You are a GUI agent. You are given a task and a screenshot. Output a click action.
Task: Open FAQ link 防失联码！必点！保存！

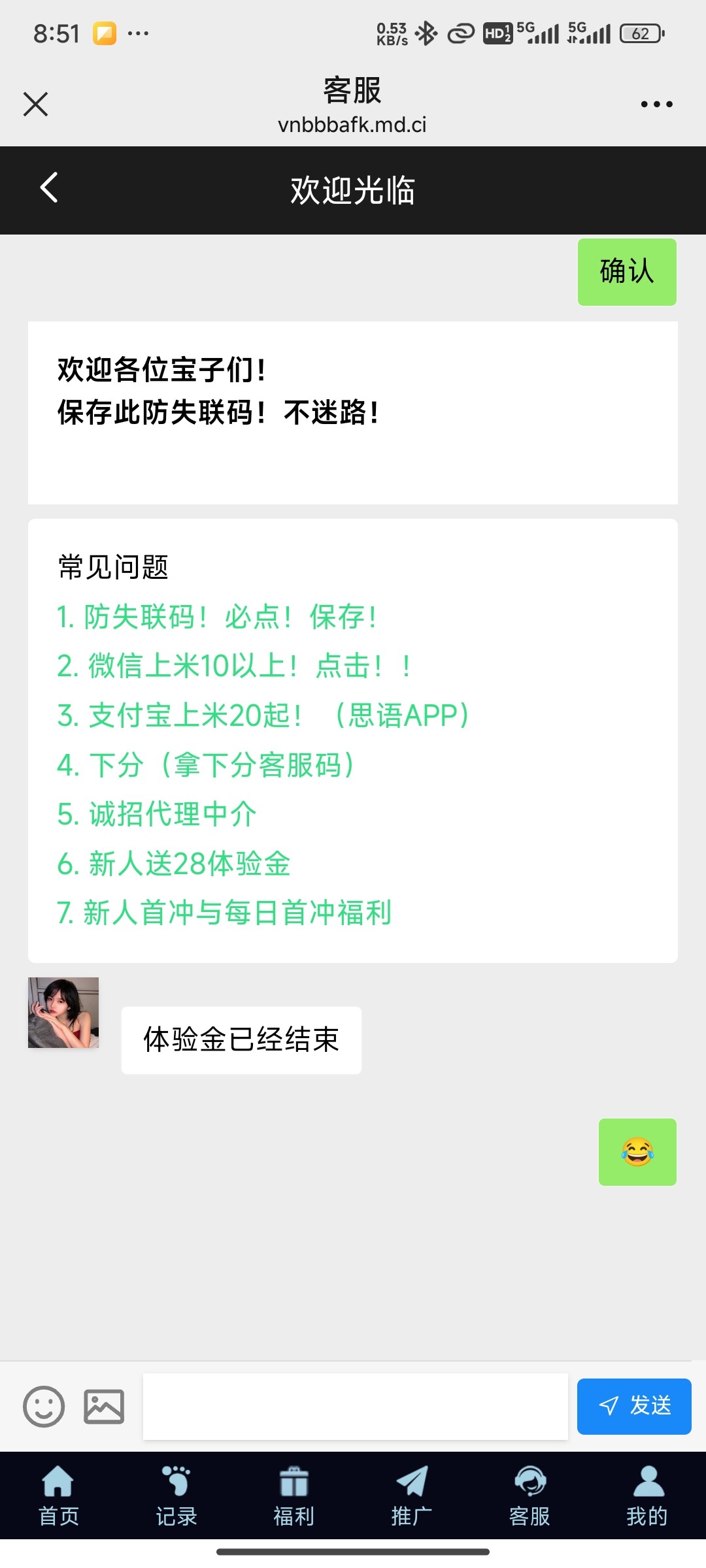click(x=216, y=617)
